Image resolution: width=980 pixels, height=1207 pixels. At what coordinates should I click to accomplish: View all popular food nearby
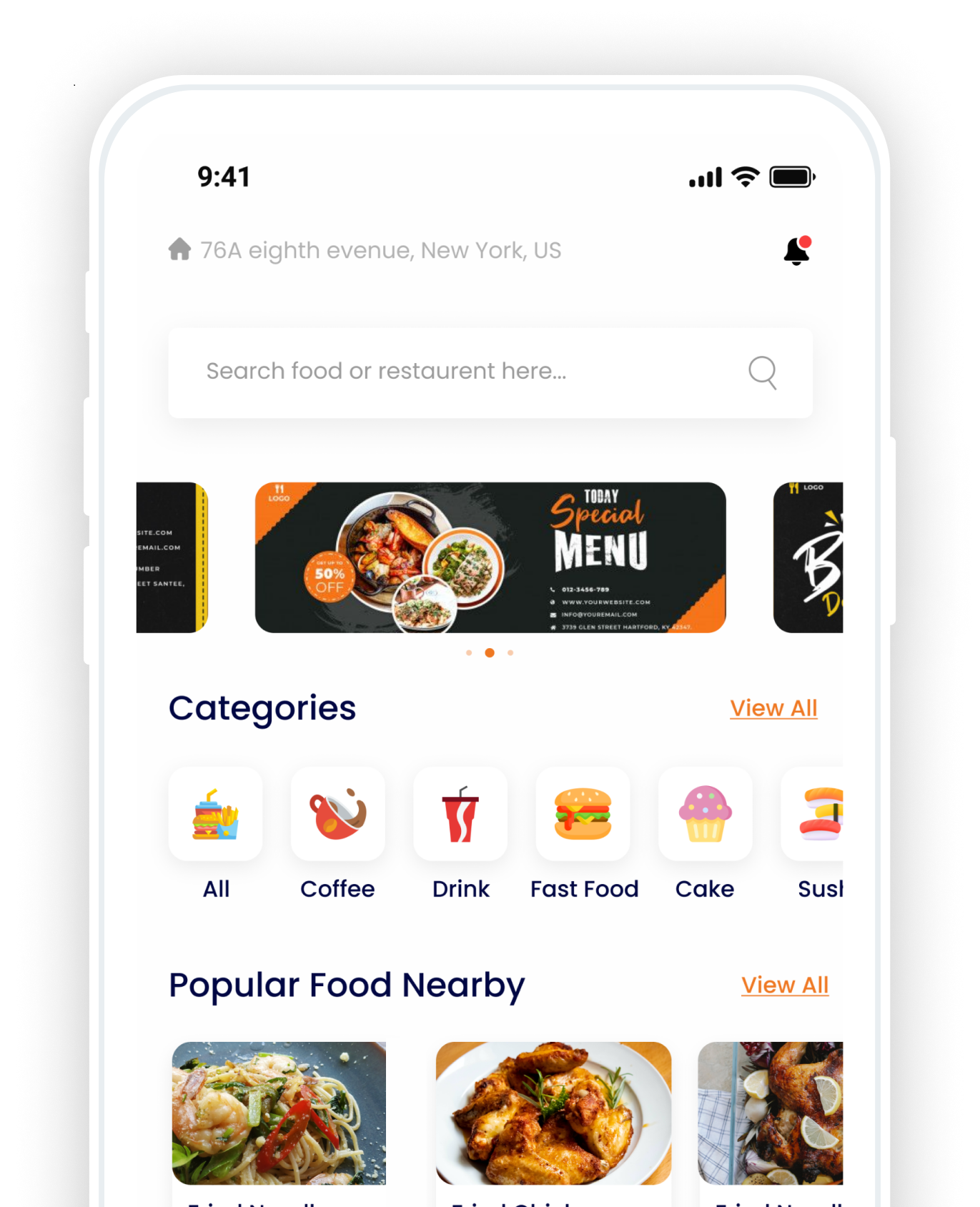784,985
